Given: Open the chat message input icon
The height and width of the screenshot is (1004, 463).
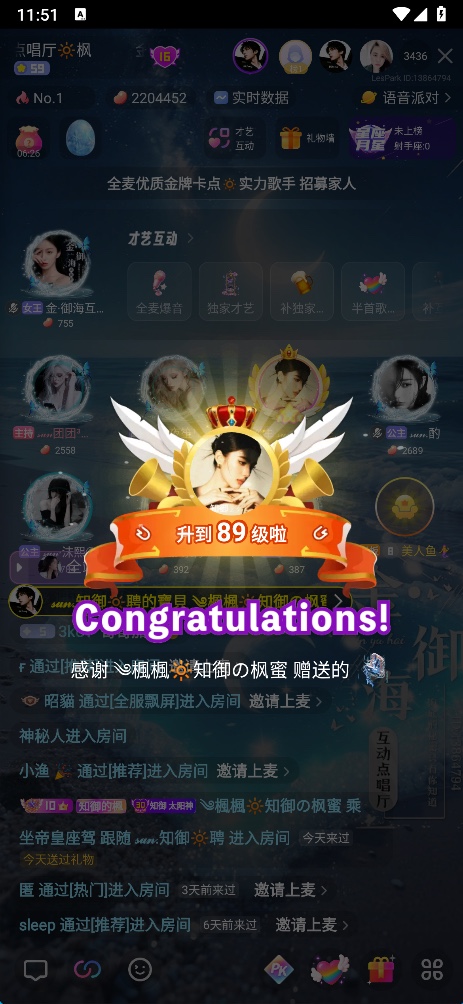Looking at the screenshot, I should (x=36, y=969).
